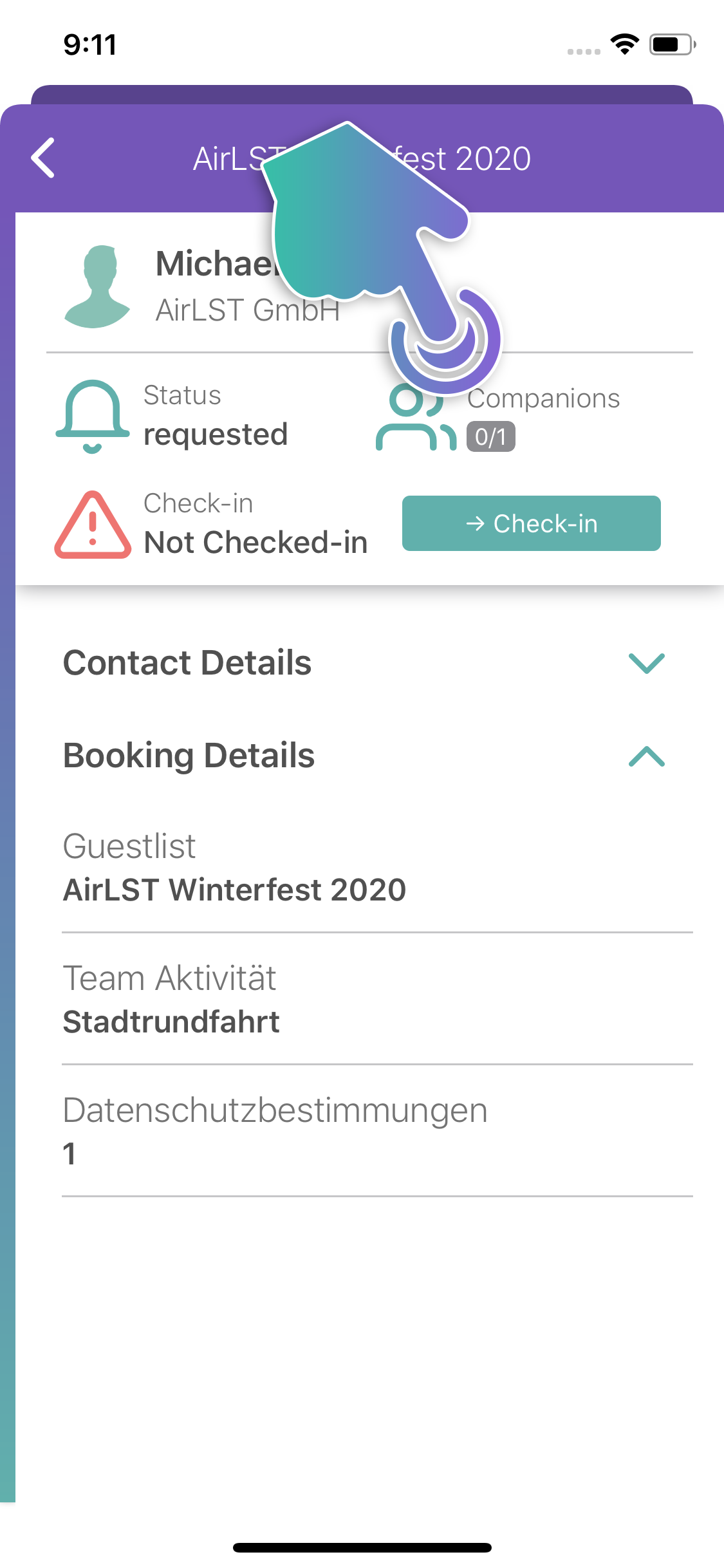Screen dimensions: 724x1568
Task: Go back from the guest detail screen
Action: (x=43, y=158)
